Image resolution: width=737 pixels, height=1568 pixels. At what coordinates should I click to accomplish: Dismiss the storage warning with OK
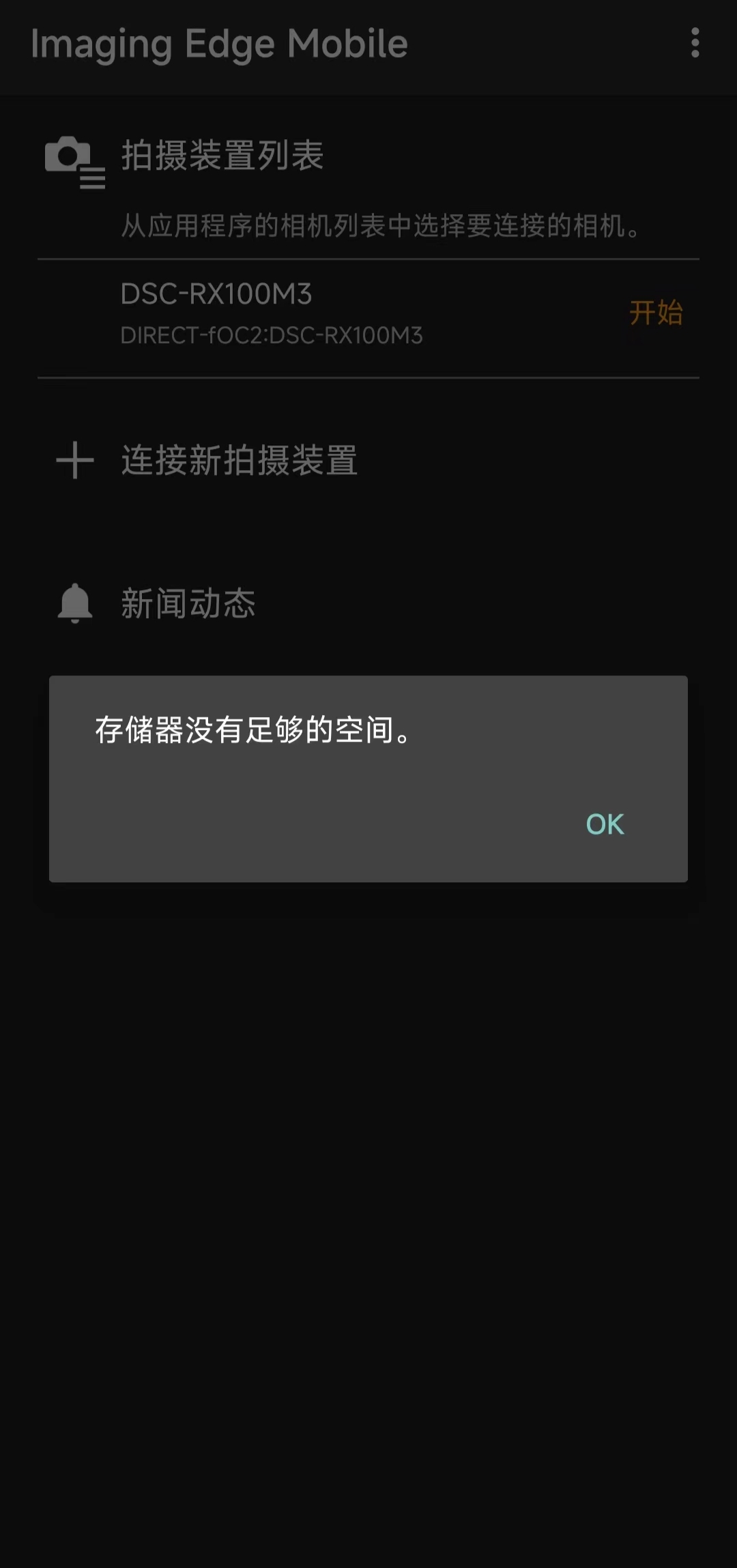[x=605, y=824]
